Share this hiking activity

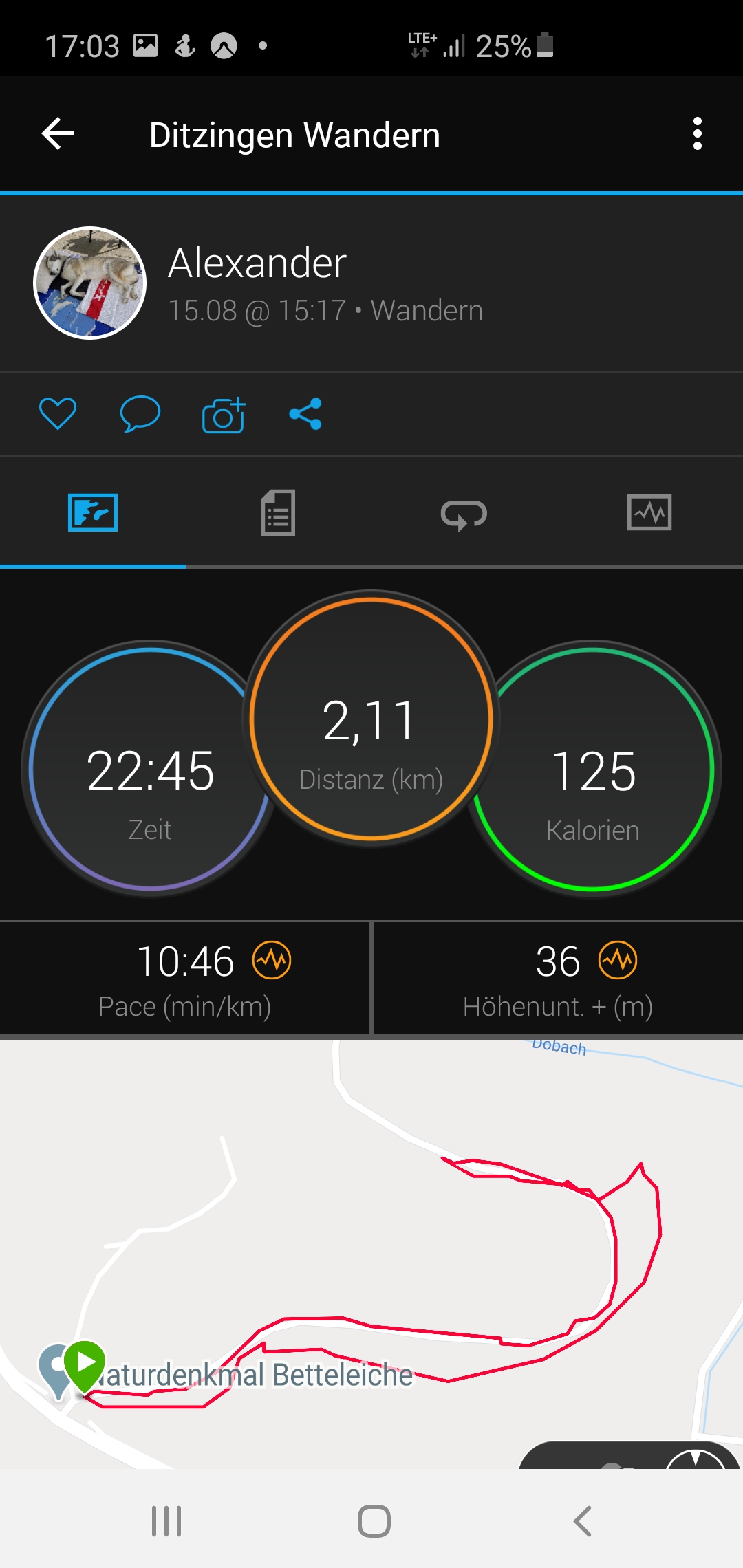coord(305,414)
